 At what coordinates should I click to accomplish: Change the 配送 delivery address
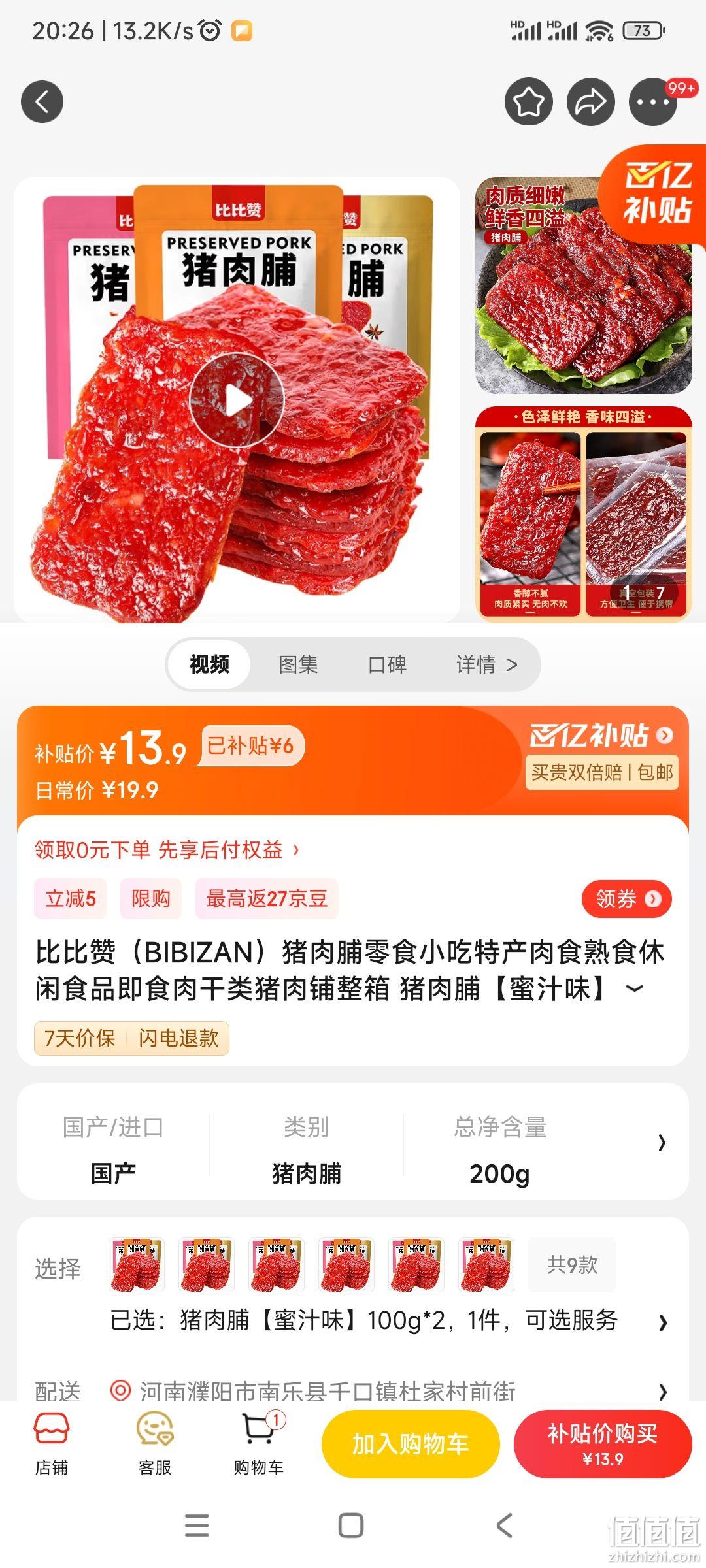pyautogui.click(x=353, y=1391)
